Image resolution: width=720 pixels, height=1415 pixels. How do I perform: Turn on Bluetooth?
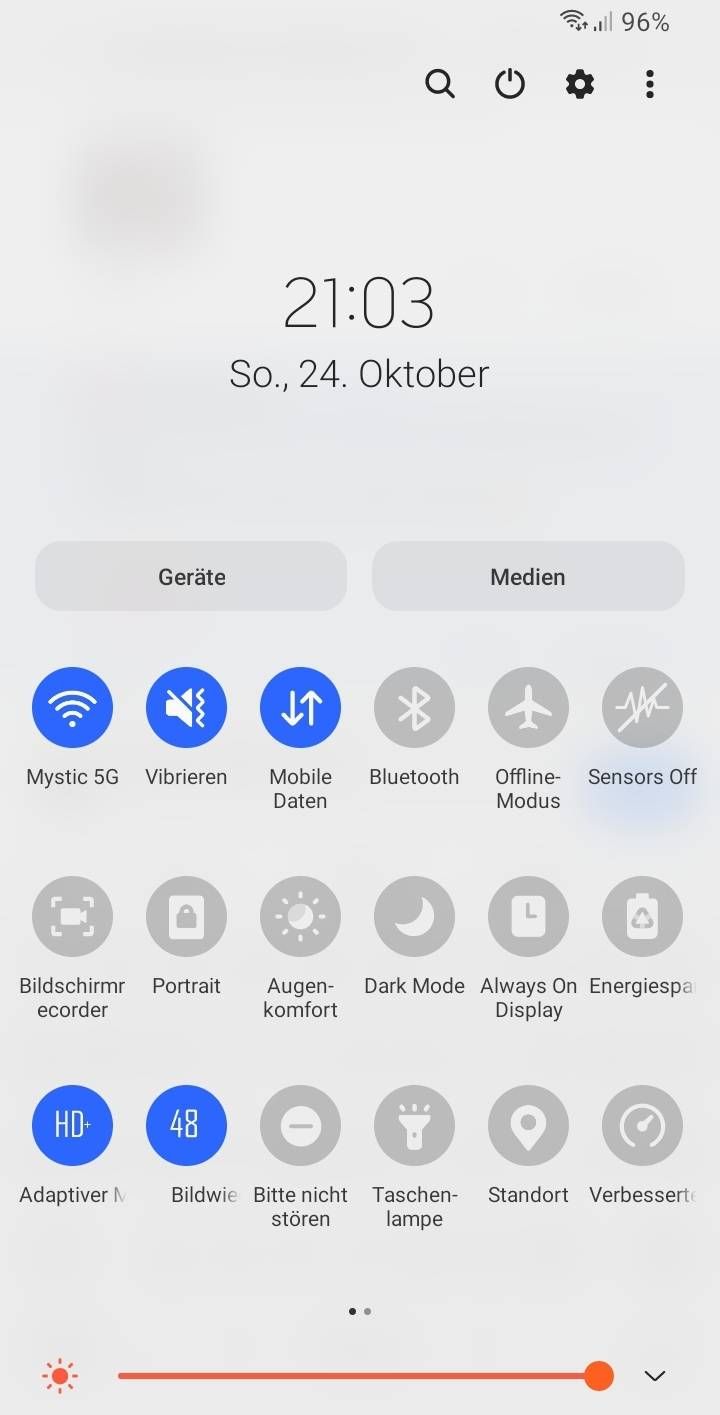(x=414, y=708)
